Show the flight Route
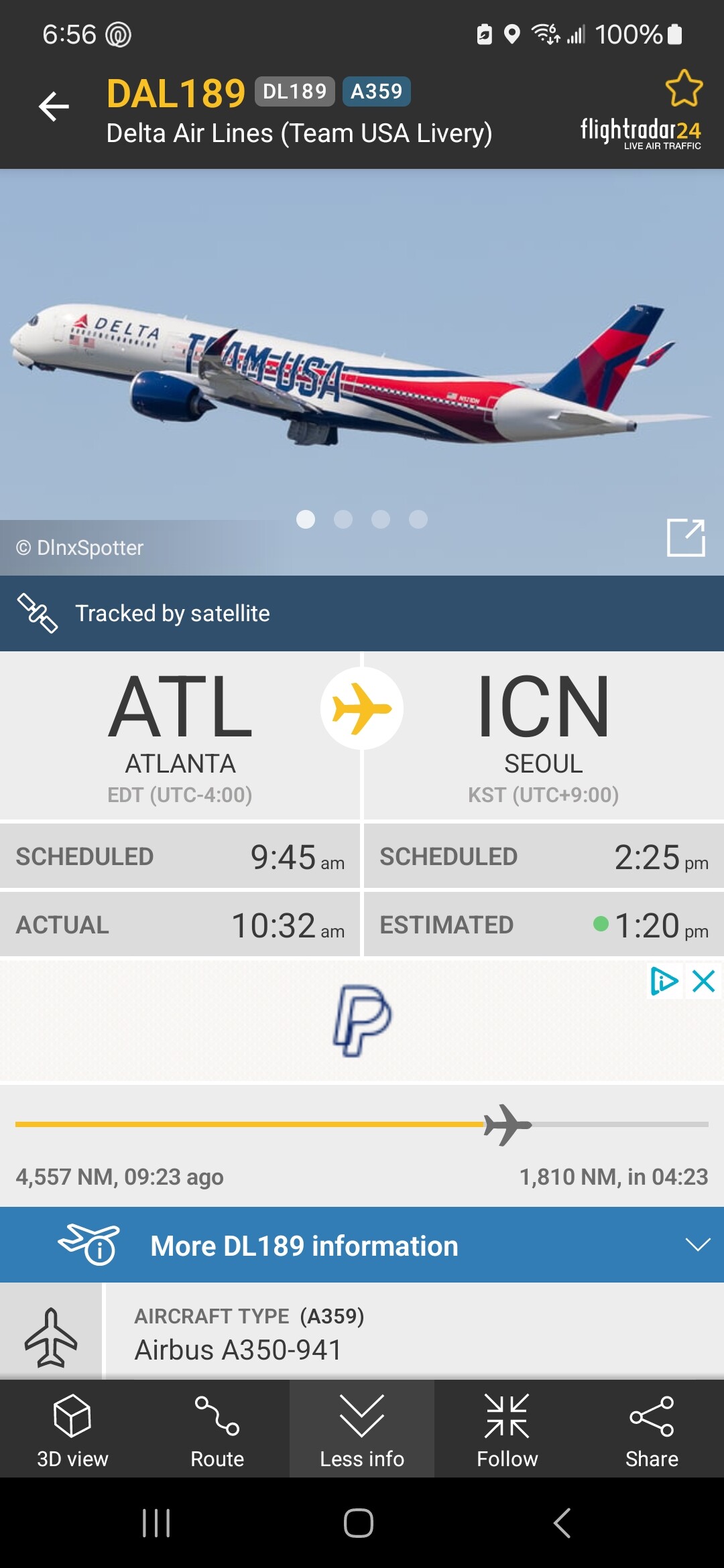The height and width of the screenshot is (1568, 724). tap(217, 1430)
